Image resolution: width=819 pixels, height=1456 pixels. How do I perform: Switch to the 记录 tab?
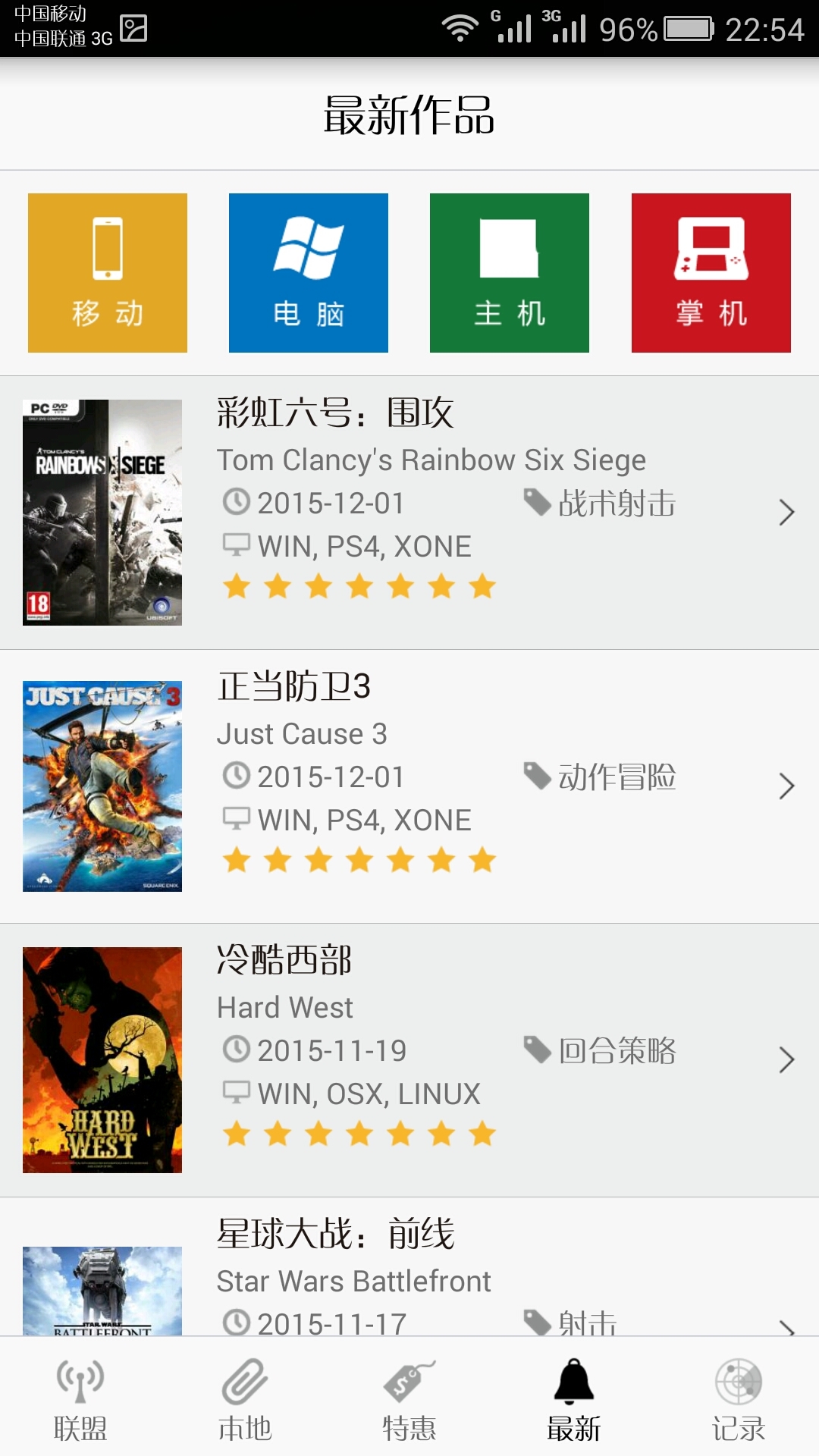pos(738,1400)
